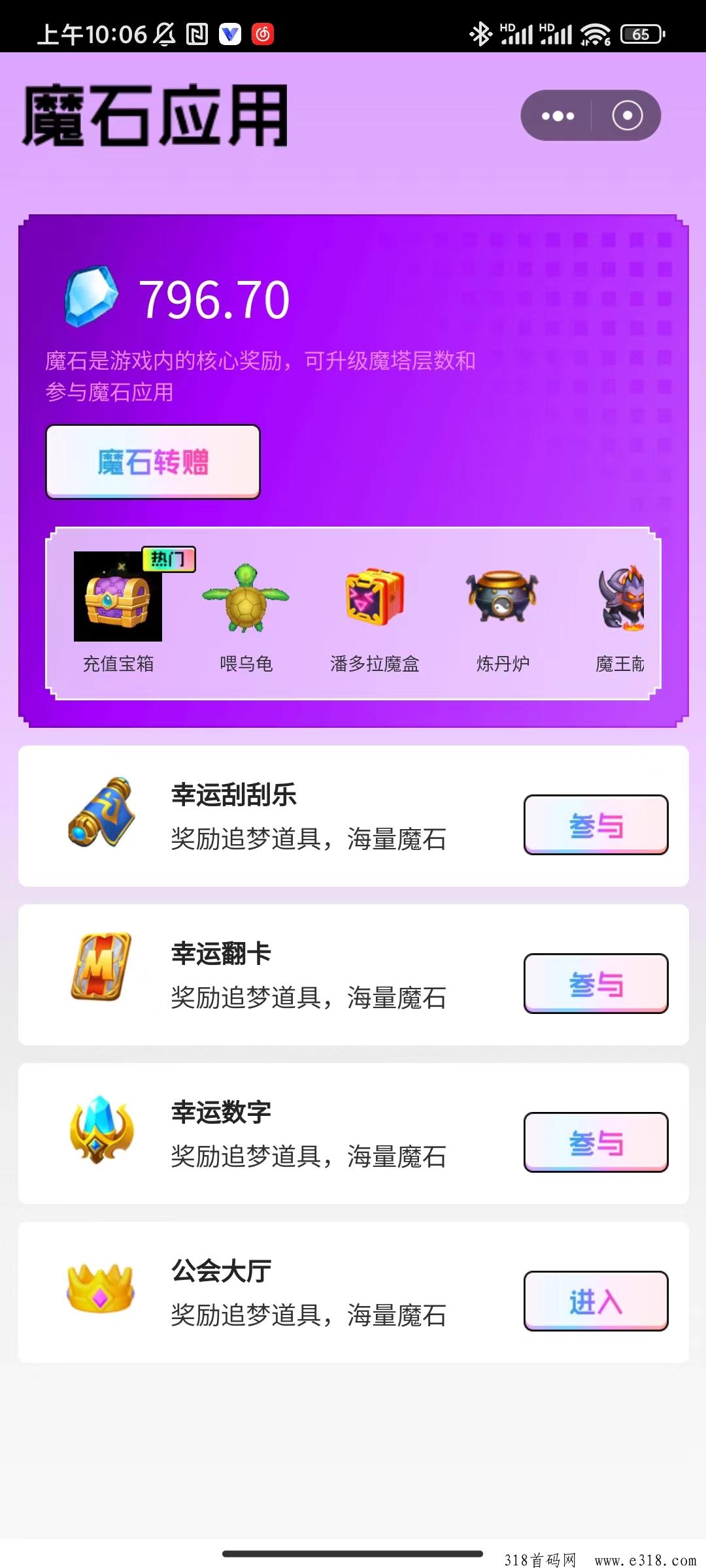This screenshot has width=706, height=1568.
Task: Enter 公会大厅 with the 进入 button
Action: pos(596,1301)
